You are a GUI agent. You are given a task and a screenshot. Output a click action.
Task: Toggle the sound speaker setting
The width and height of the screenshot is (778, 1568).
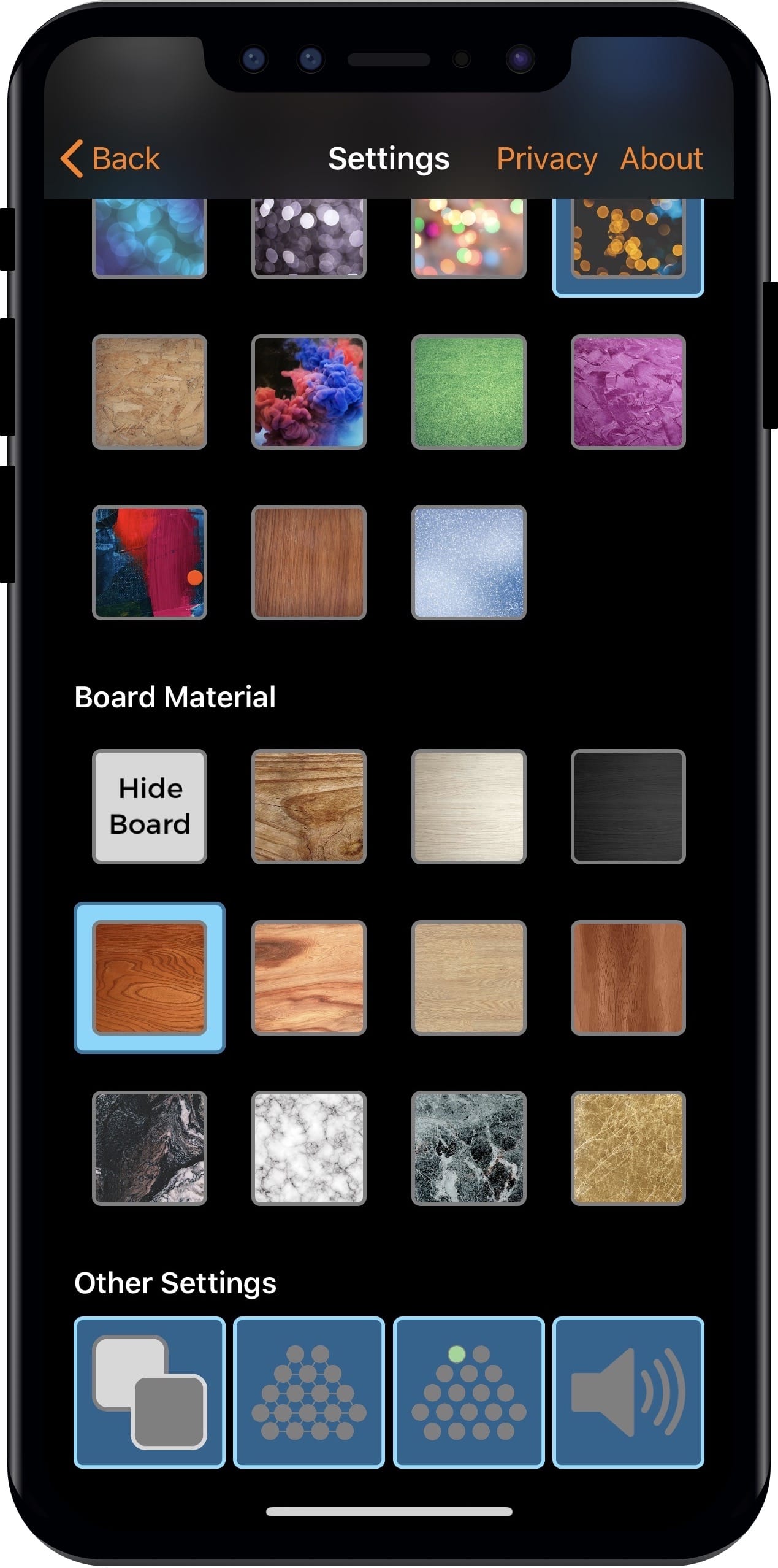pos(628,1392)
